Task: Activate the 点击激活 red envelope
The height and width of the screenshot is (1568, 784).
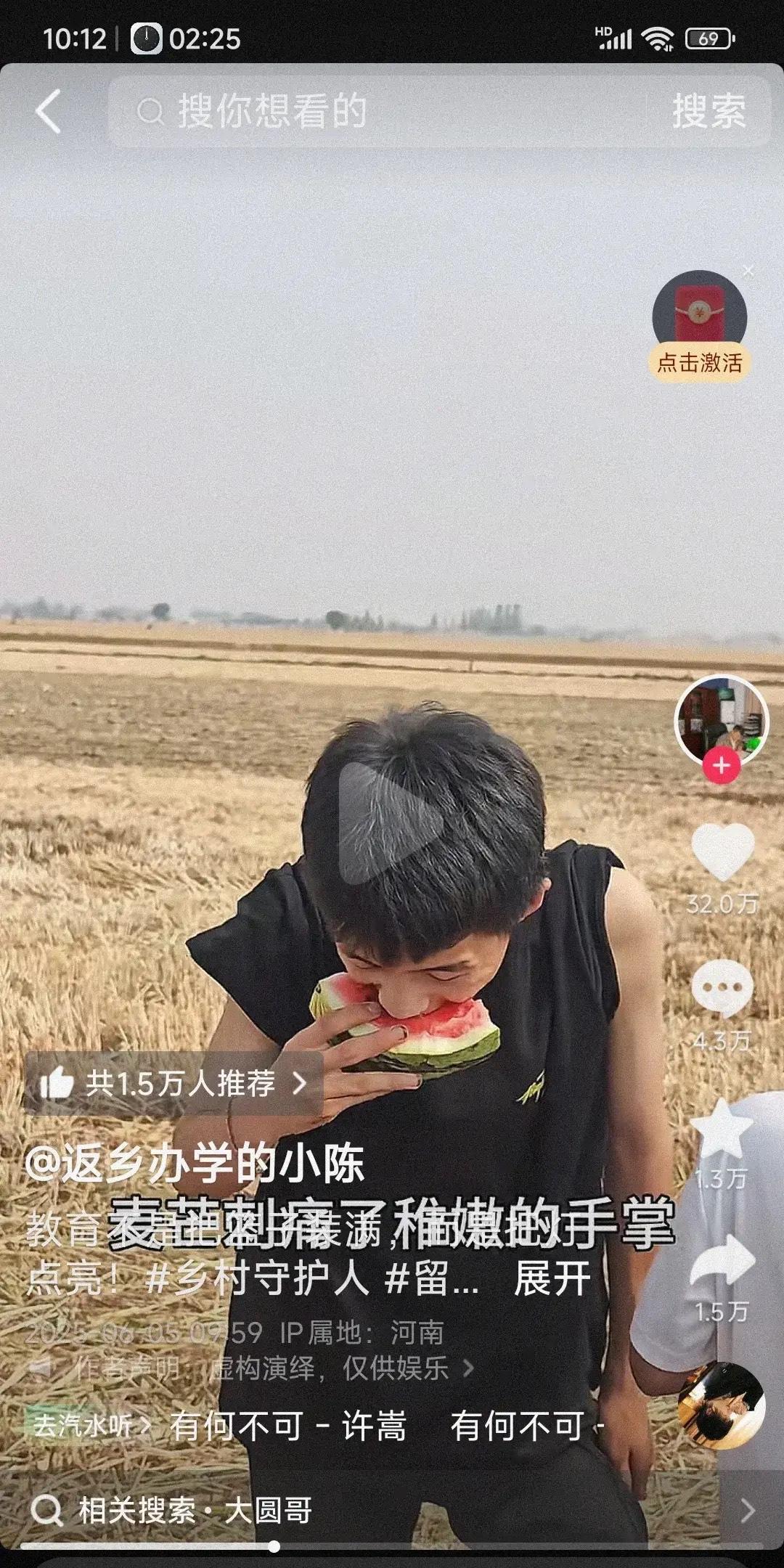Action: (700, 324)
